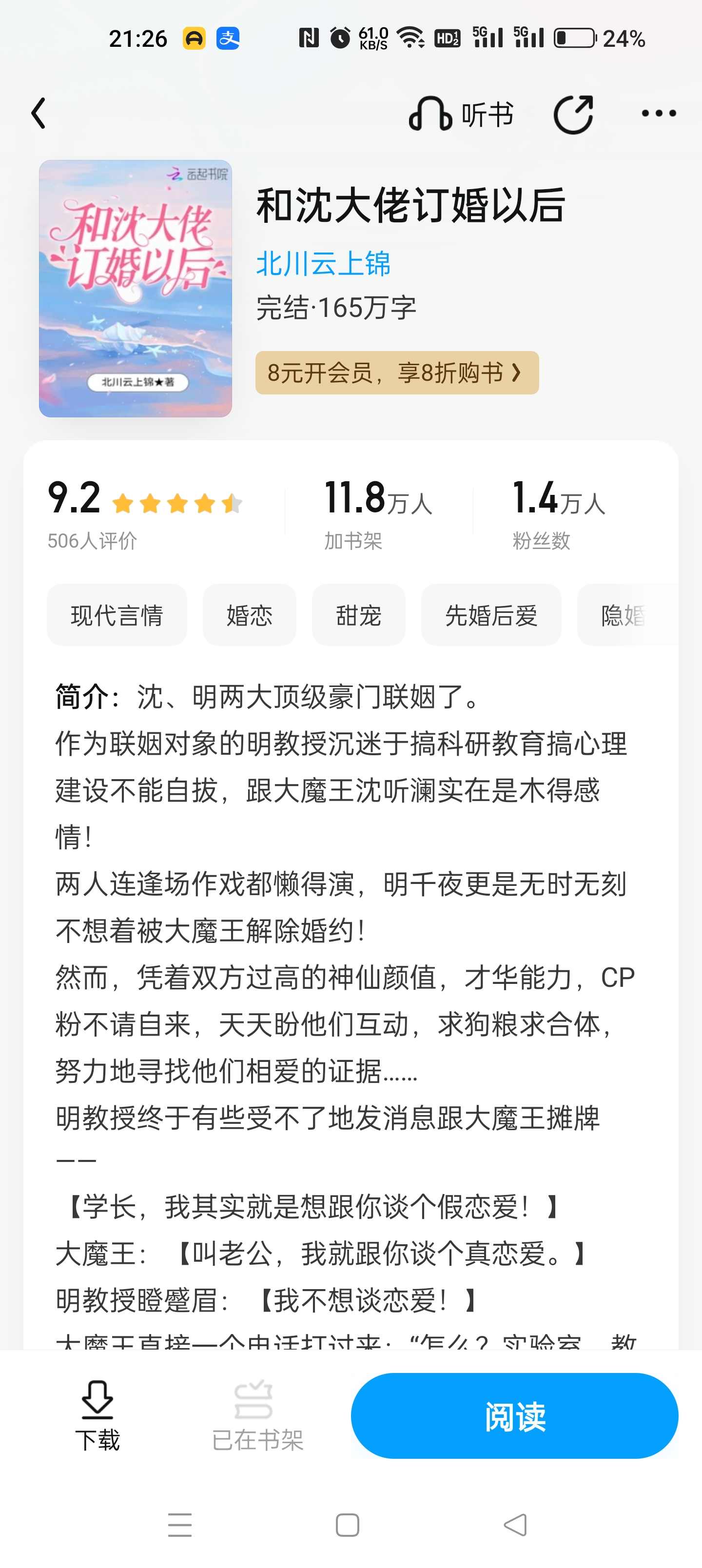Select the 婚恋 tag
Image resolution: width=702 pixels, height=1568 pixels.
(250, 615)
